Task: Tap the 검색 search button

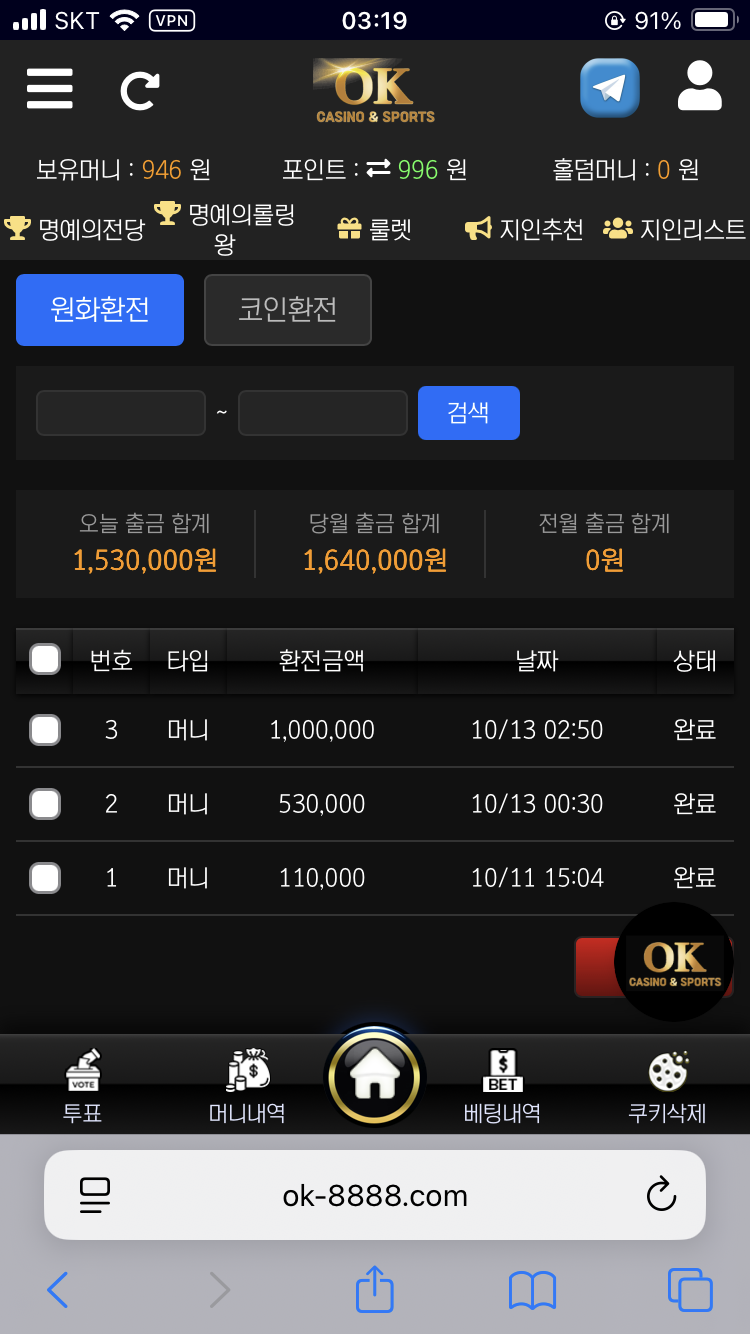Action: point(468,413)
